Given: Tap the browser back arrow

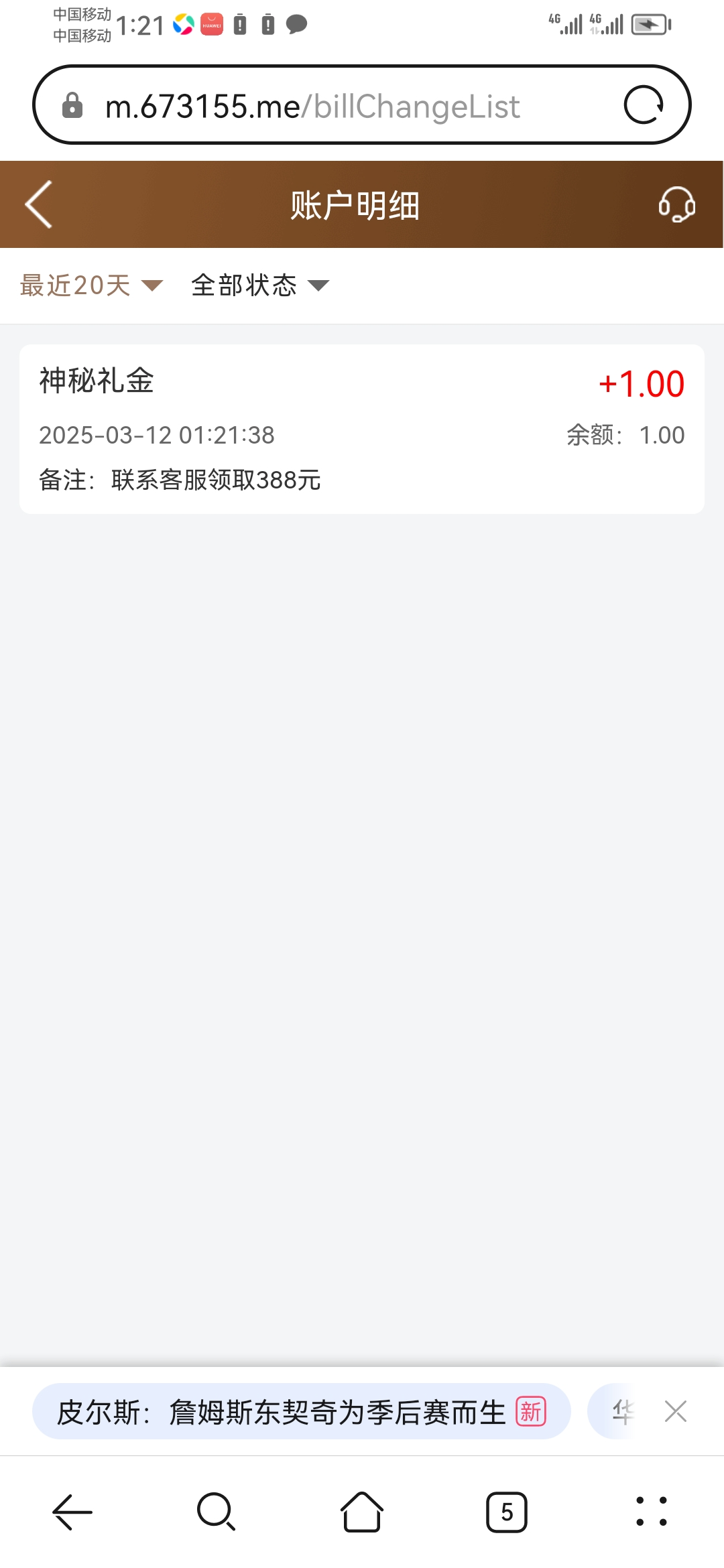Looking at the screenshot, I should [x=72, y=1512].
